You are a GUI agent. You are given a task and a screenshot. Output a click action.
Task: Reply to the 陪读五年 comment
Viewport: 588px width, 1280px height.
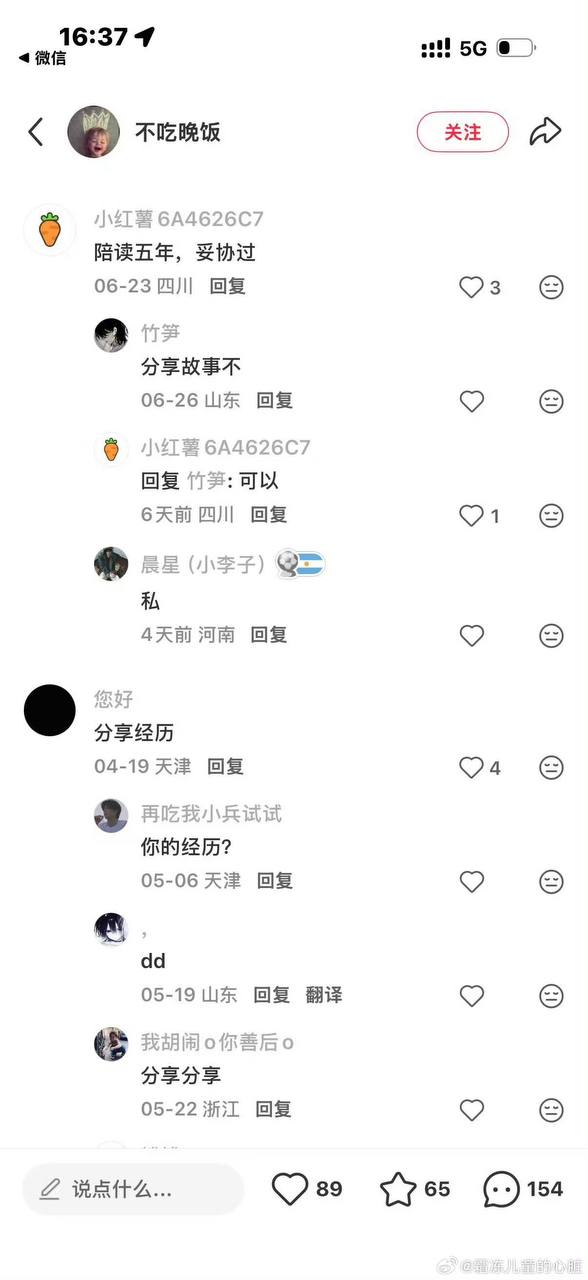(x=228, y=286)
